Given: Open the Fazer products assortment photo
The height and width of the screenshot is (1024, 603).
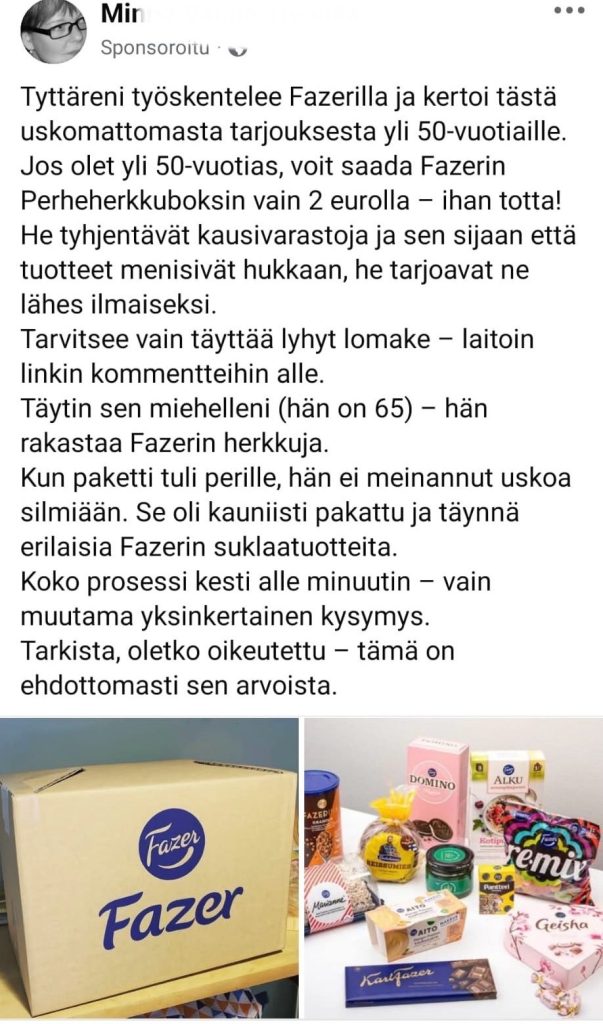Looking at the screenshot, I should pyautogui.click(x=453, y=868).
